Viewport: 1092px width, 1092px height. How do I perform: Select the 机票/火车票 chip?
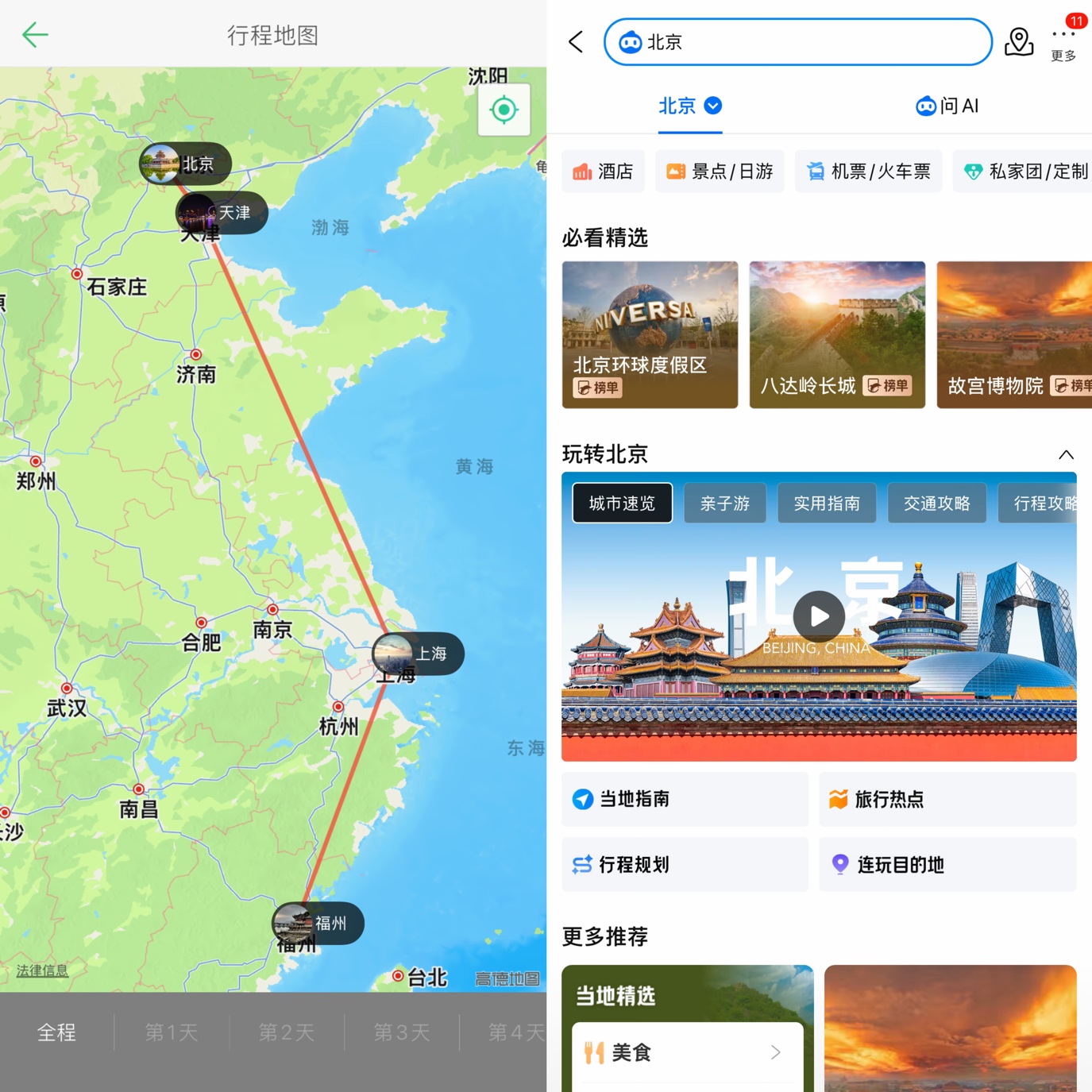point(868,172)
